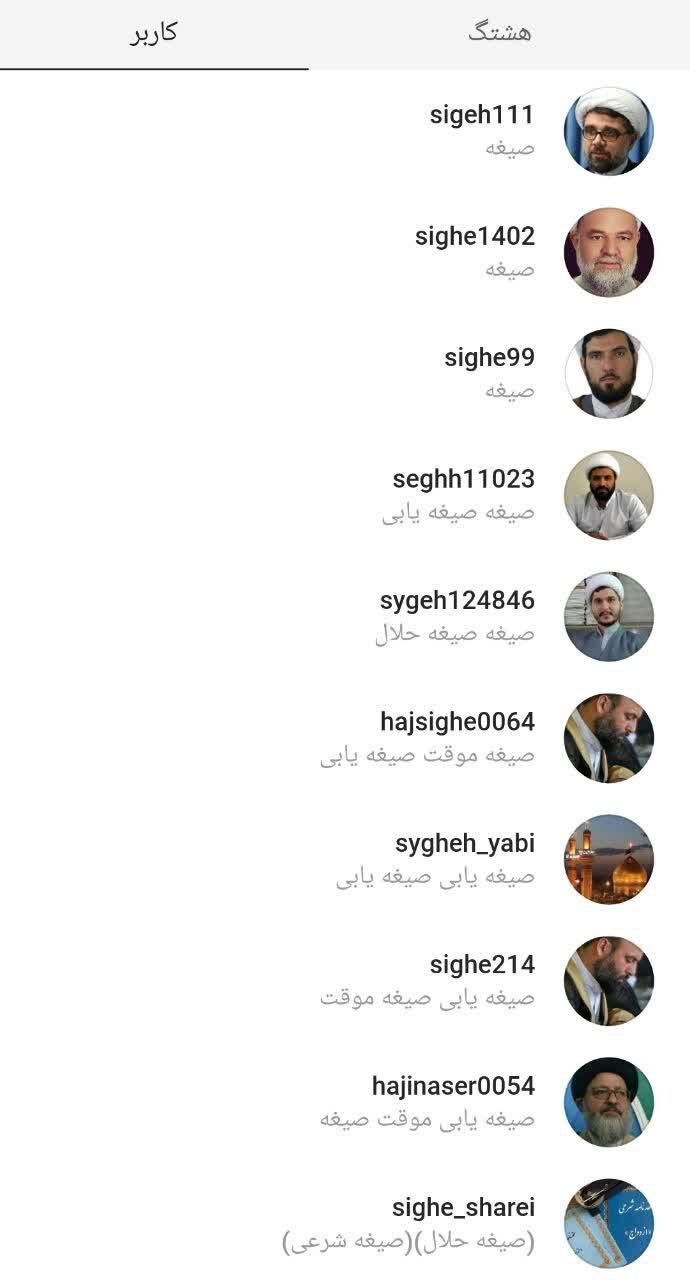This screenshot has width=690, height=1280.
Task: Select the کاربر tab
Action: coord(154,33)
